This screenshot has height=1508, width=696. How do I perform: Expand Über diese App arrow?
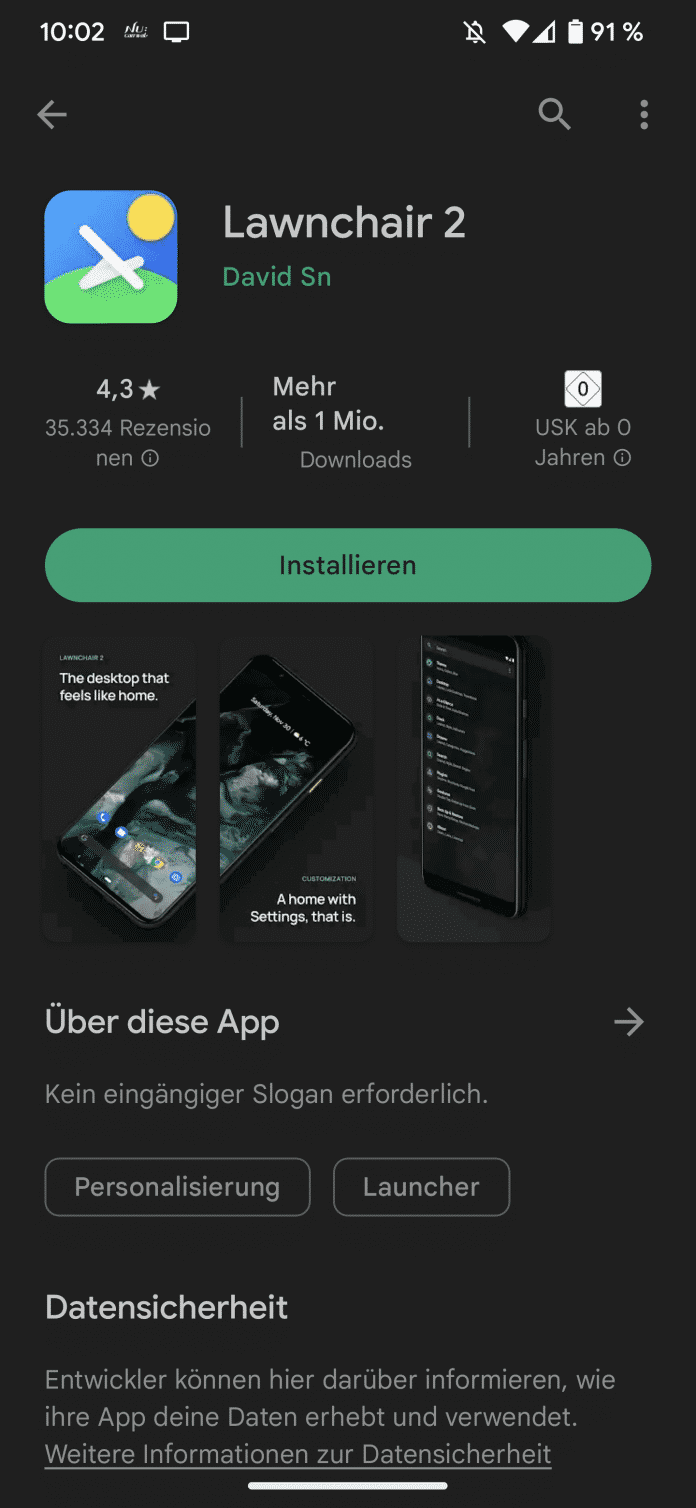tap(628, 1022)
